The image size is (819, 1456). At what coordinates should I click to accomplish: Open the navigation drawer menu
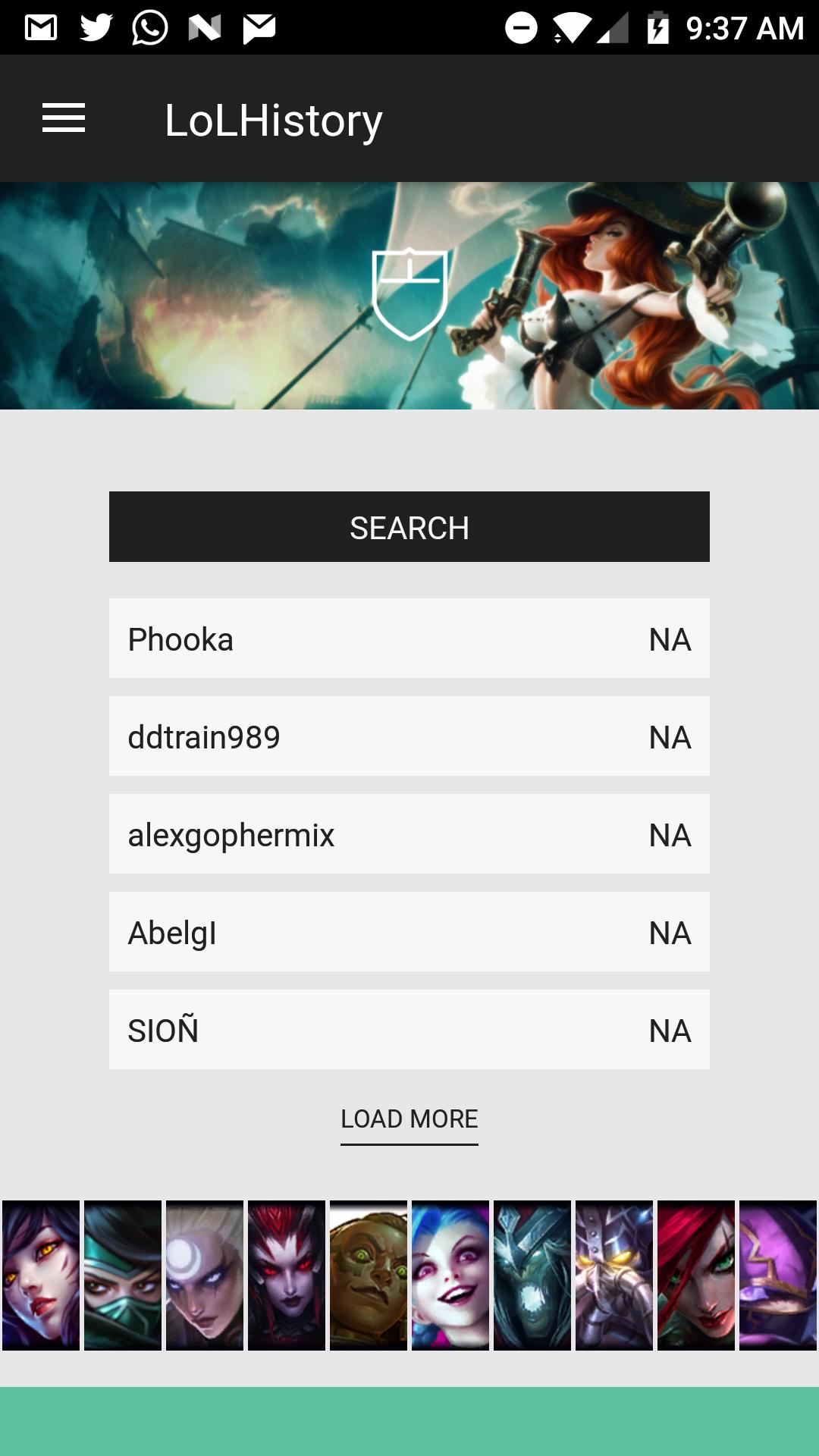pos(63,118)
